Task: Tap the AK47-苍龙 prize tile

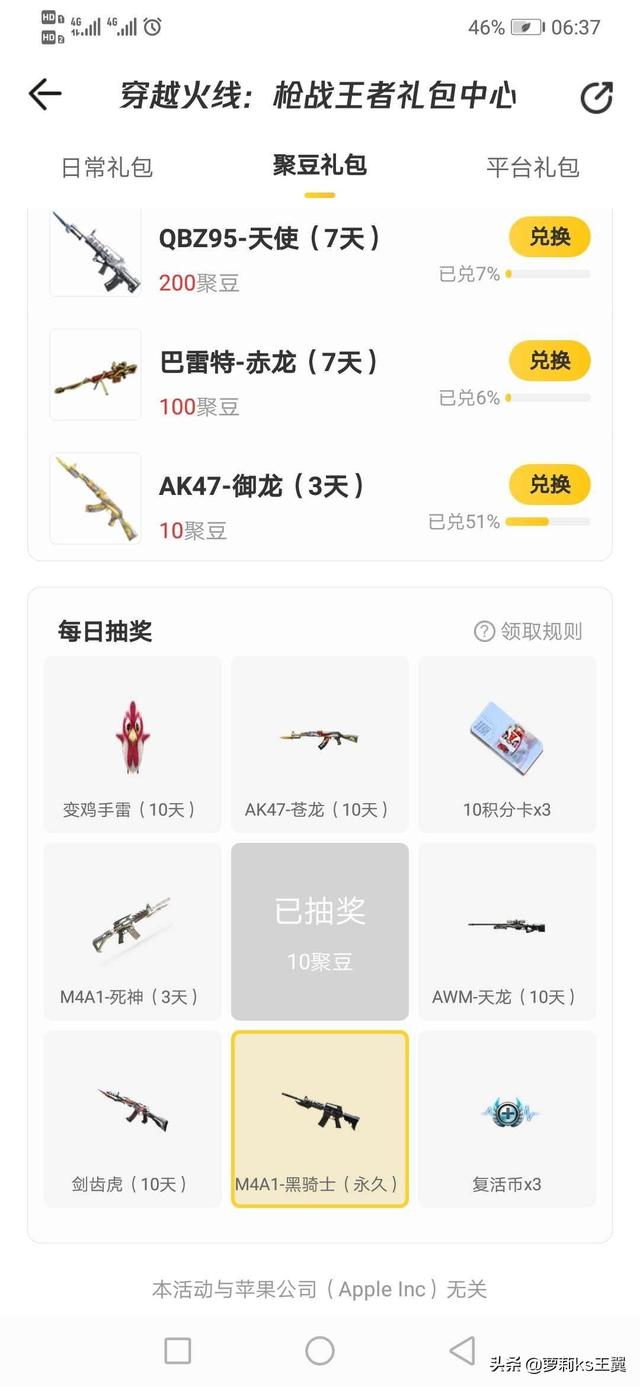Action: point(320,745)
